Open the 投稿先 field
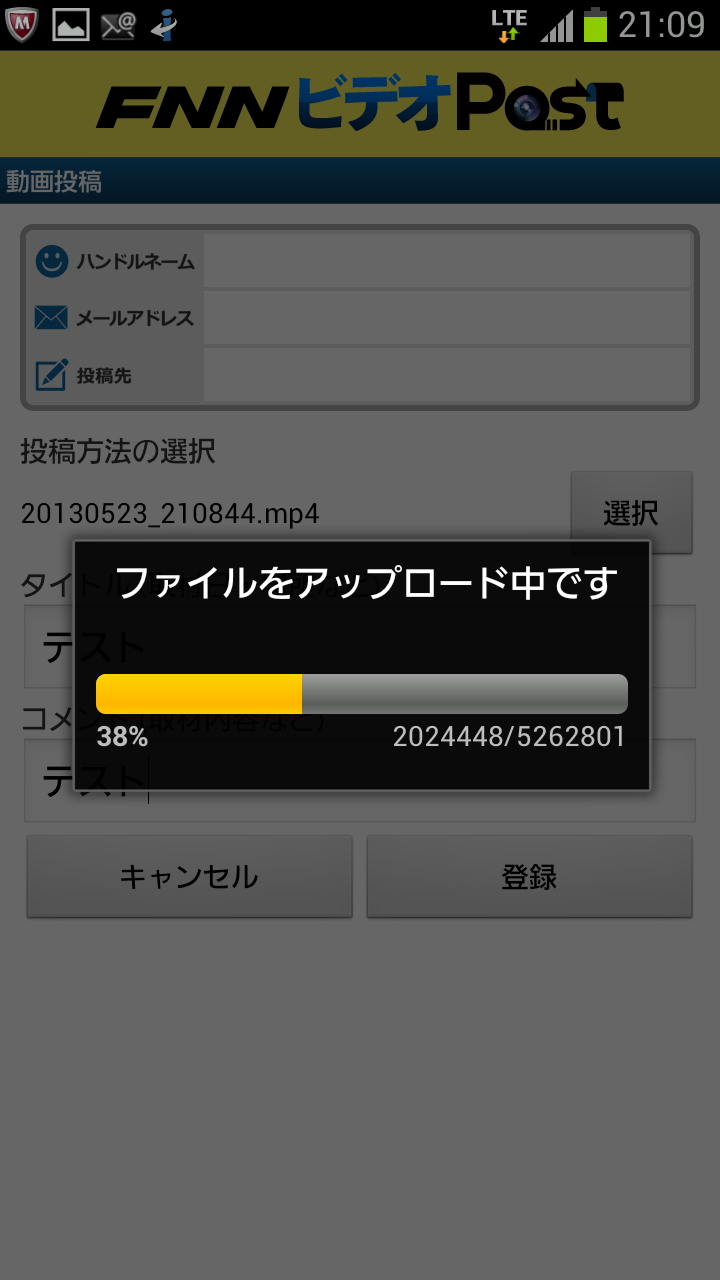 (x=446, y=375)
